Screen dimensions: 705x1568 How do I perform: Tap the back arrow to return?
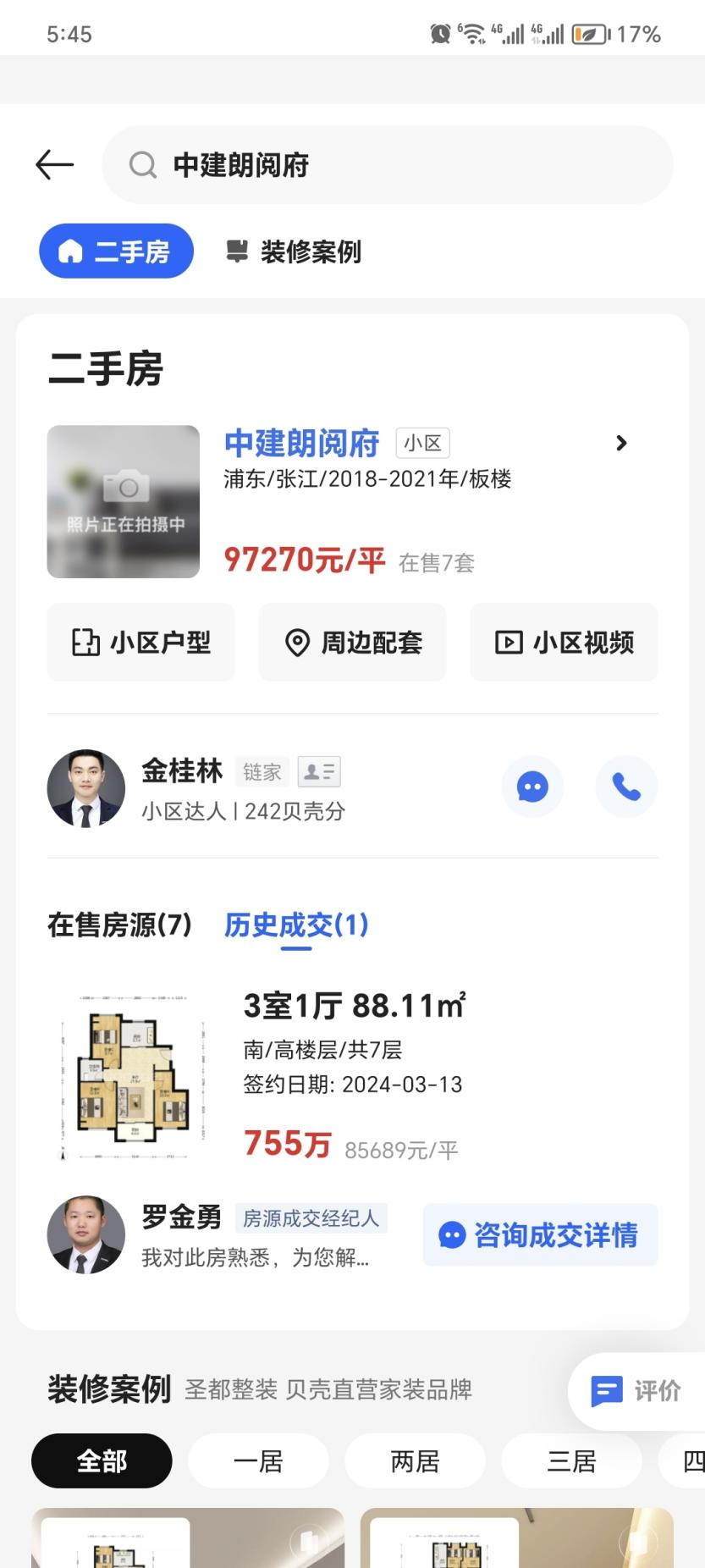[53, 163]
